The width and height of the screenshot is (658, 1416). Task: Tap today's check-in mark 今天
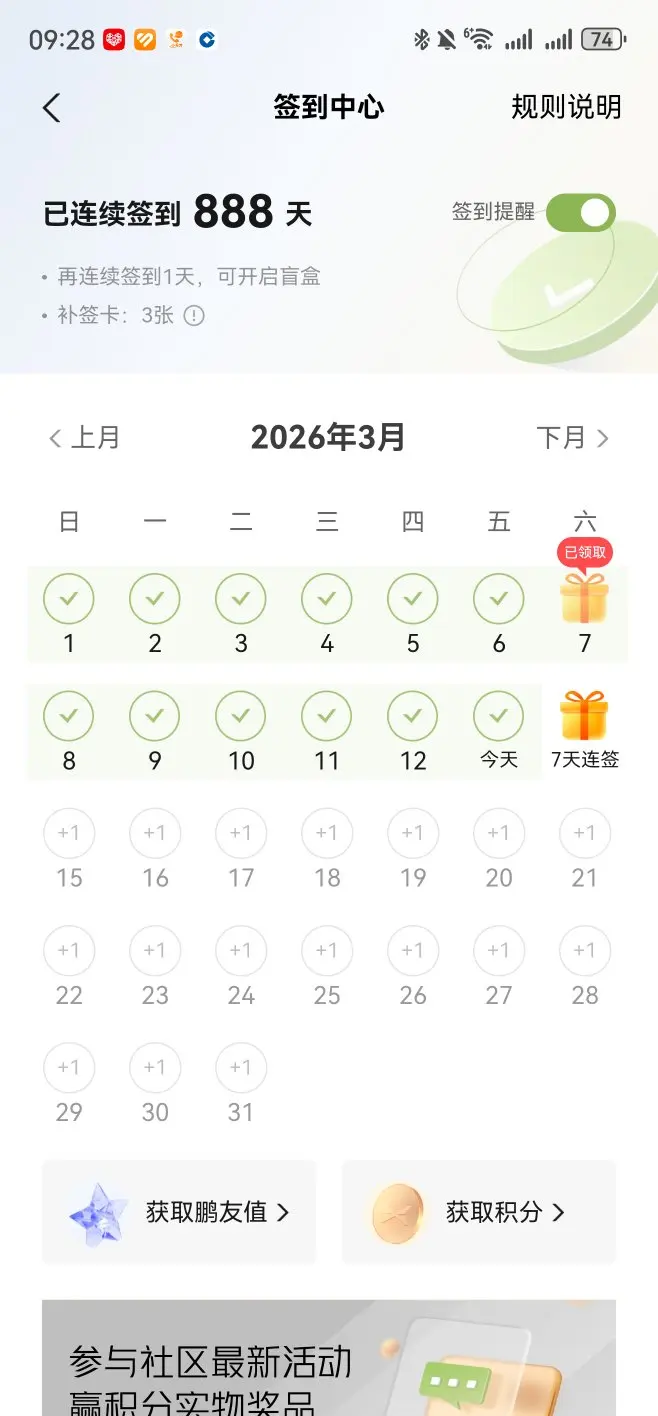point(499,731)
